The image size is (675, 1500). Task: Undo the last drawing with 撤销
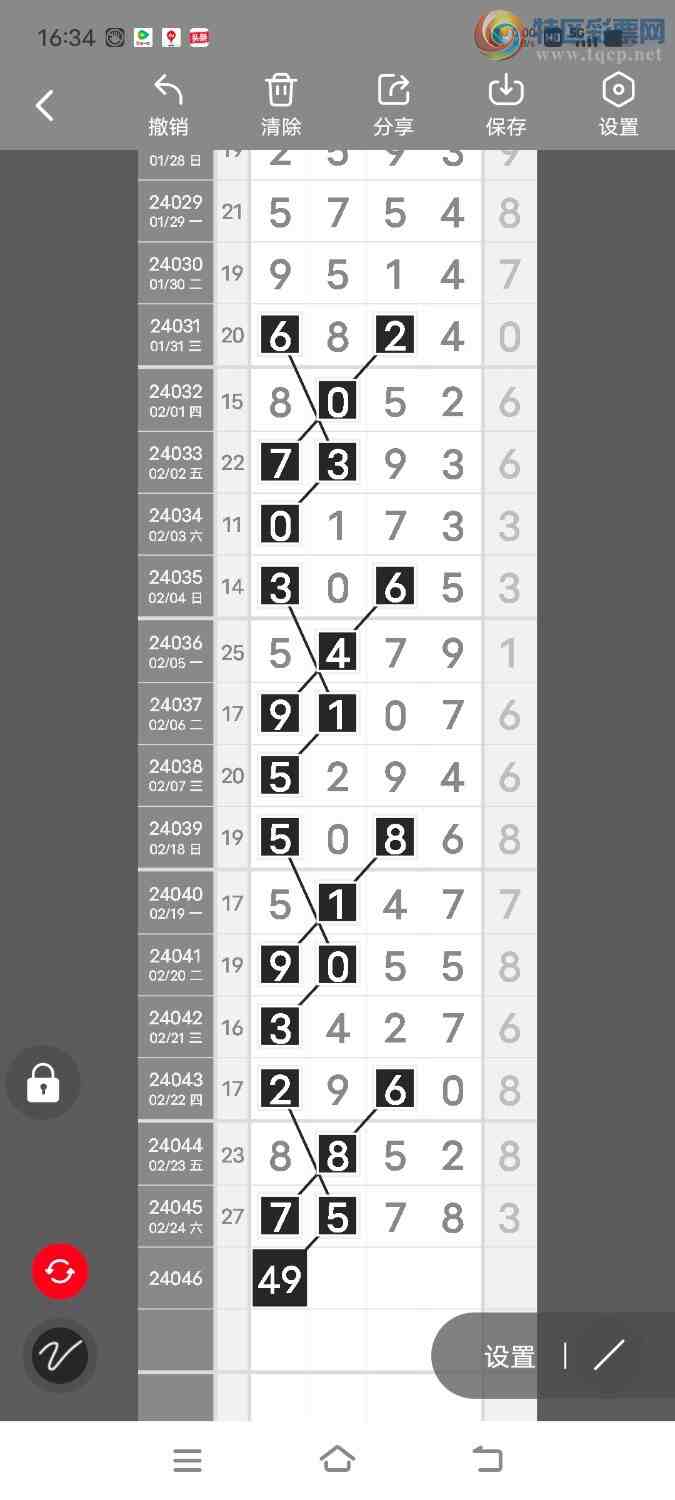tap(168, 105)
